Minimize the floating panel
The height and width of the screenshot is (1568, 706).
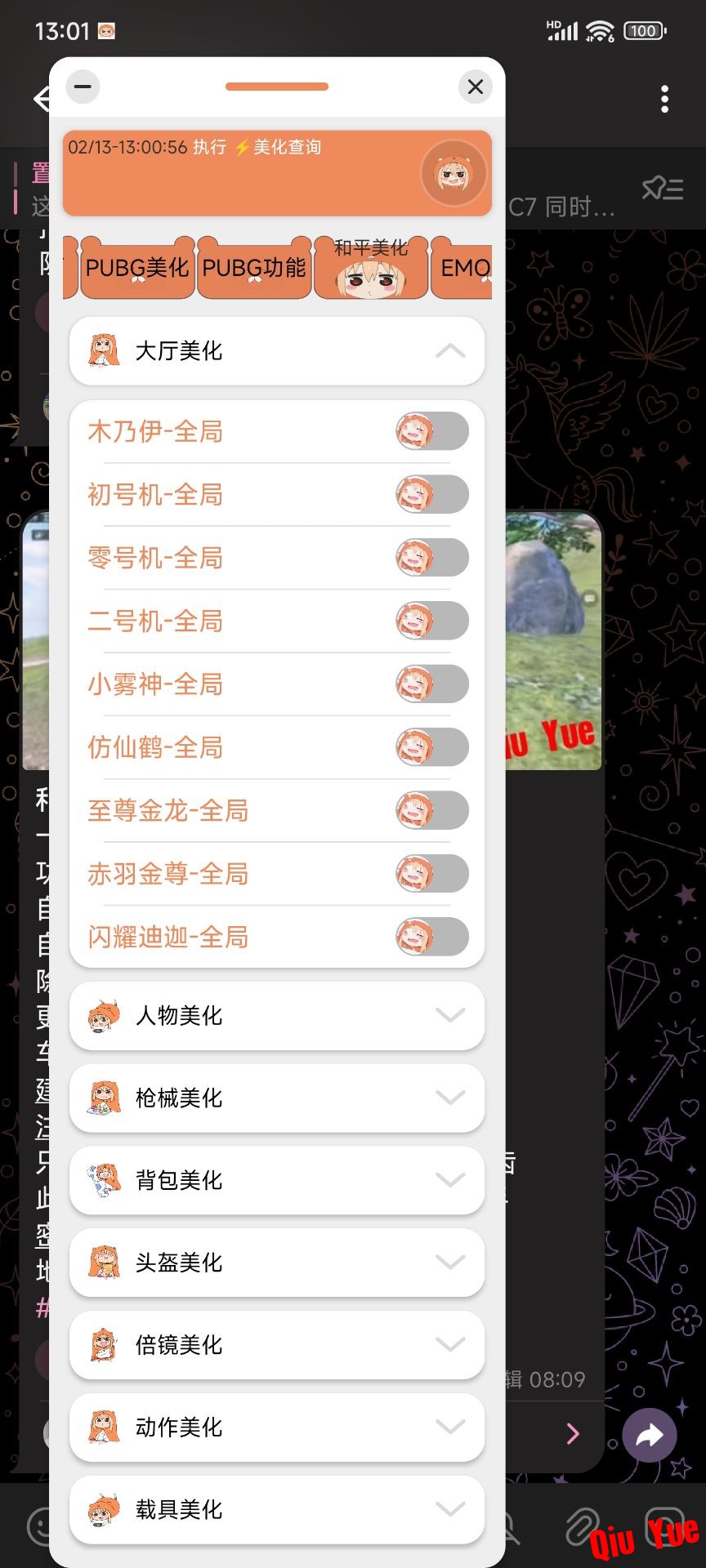coord(83,86)
